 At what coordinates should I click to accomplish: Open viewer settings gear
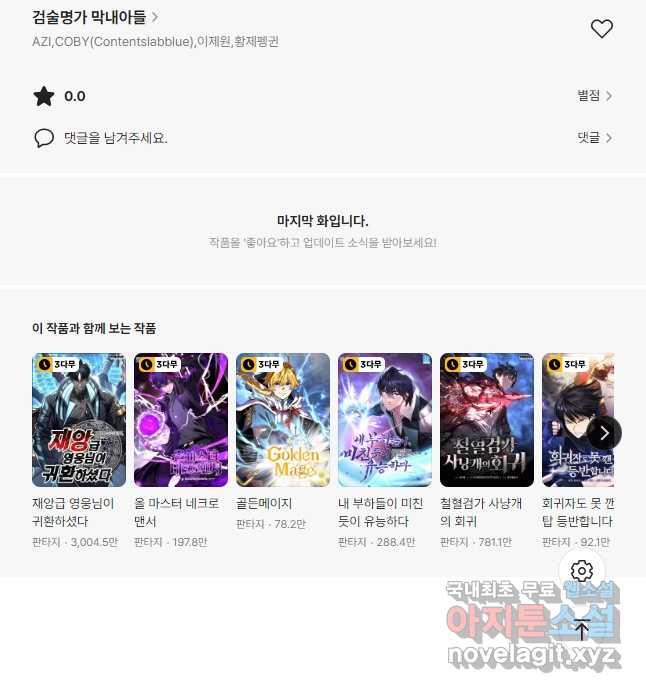(x=582, y=571)
